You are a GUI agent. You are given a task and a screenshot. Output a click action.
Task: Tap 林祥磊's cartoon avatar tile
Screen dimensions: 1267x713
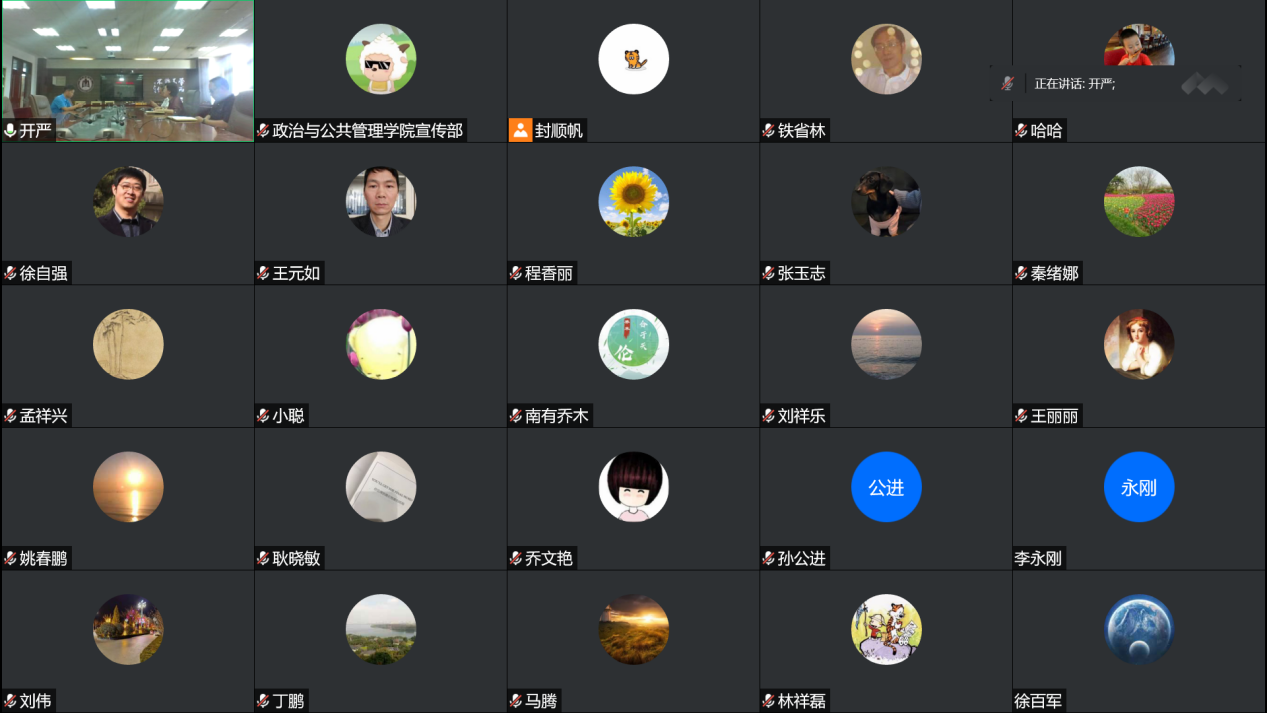(886, 630)
